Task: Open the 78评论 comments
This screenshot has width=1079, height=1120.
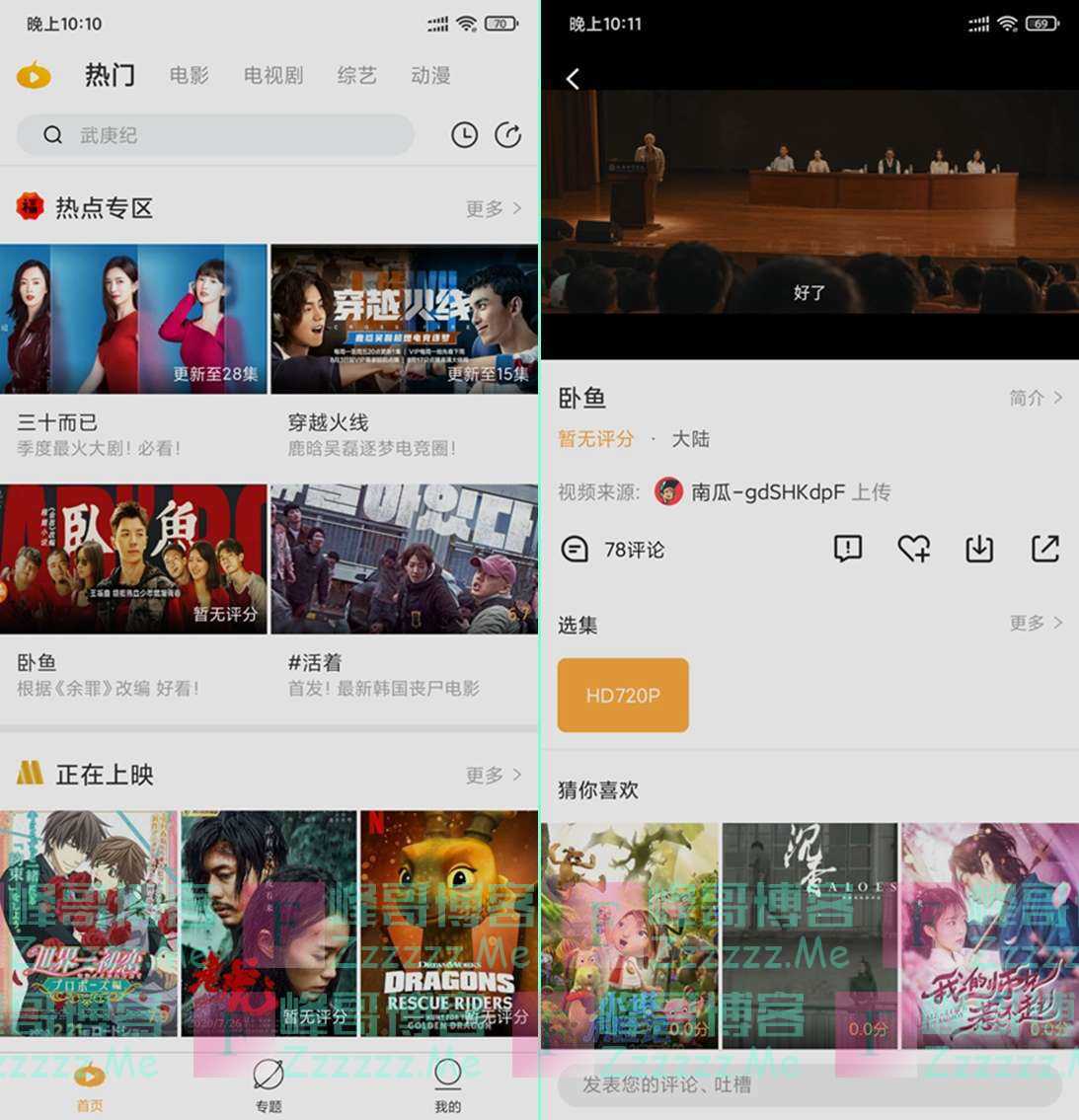Action: [x=612, y=550]
